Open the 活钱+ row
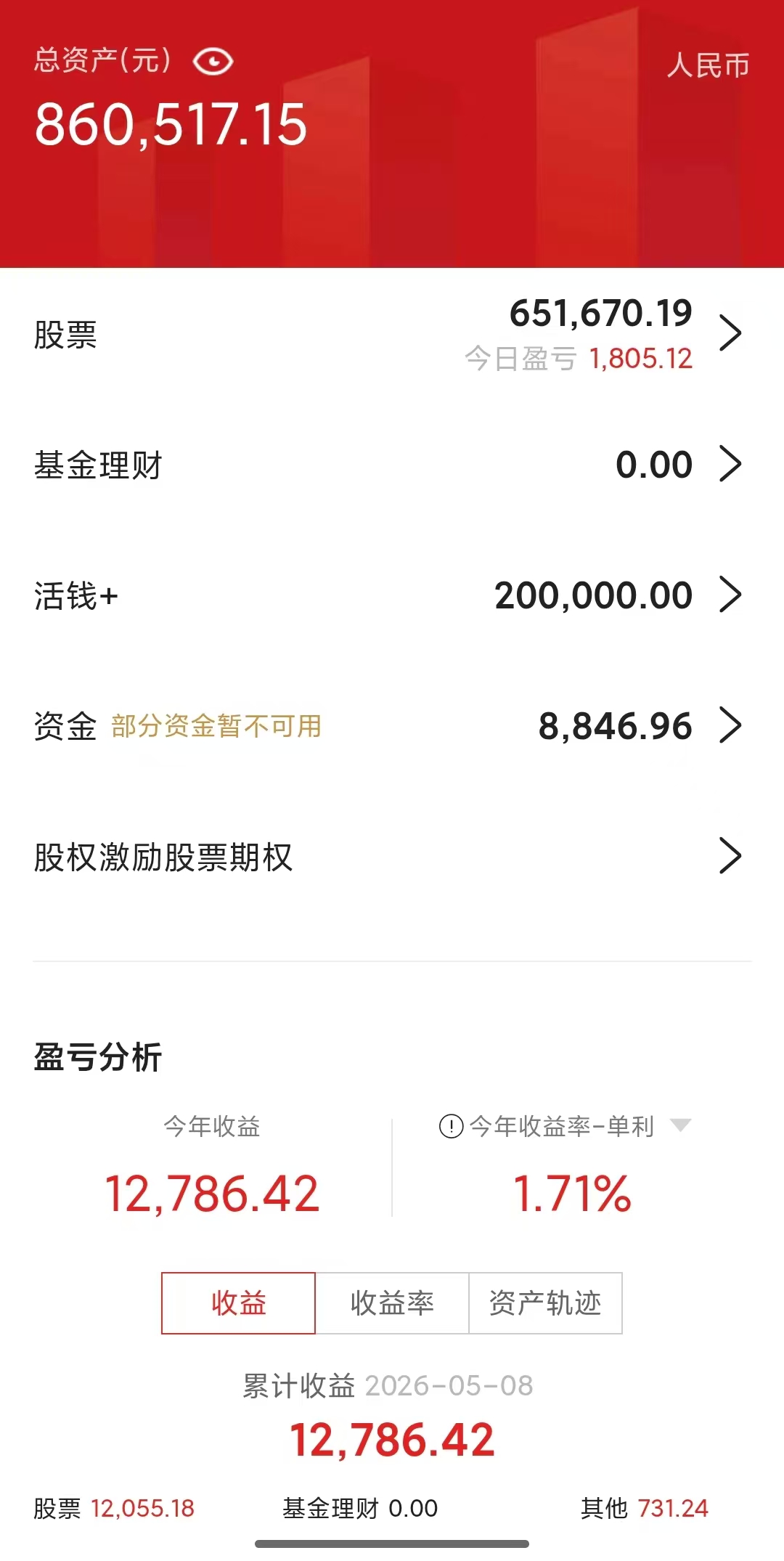 click(392, 595)
